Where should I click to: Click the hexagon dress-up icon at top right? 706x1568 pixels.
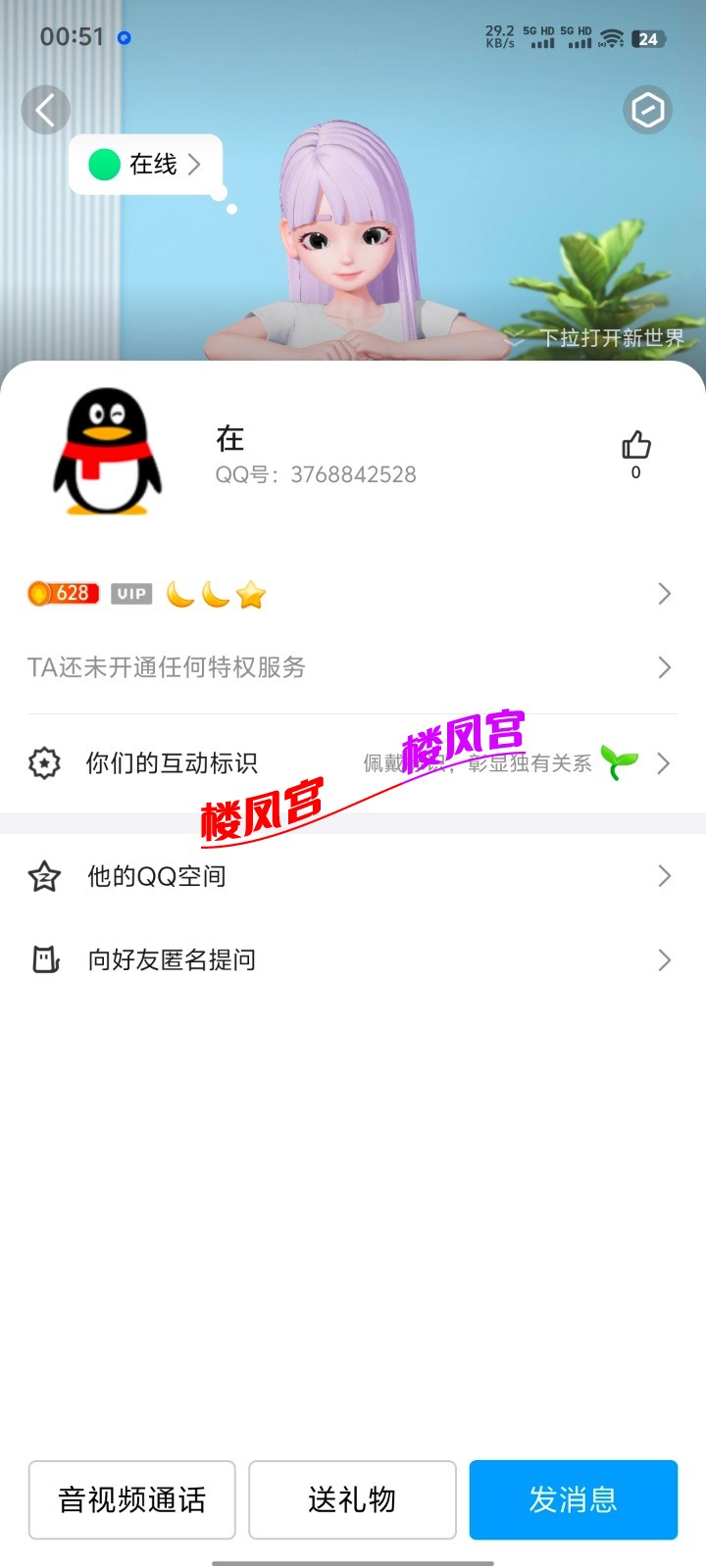(647, 110)
